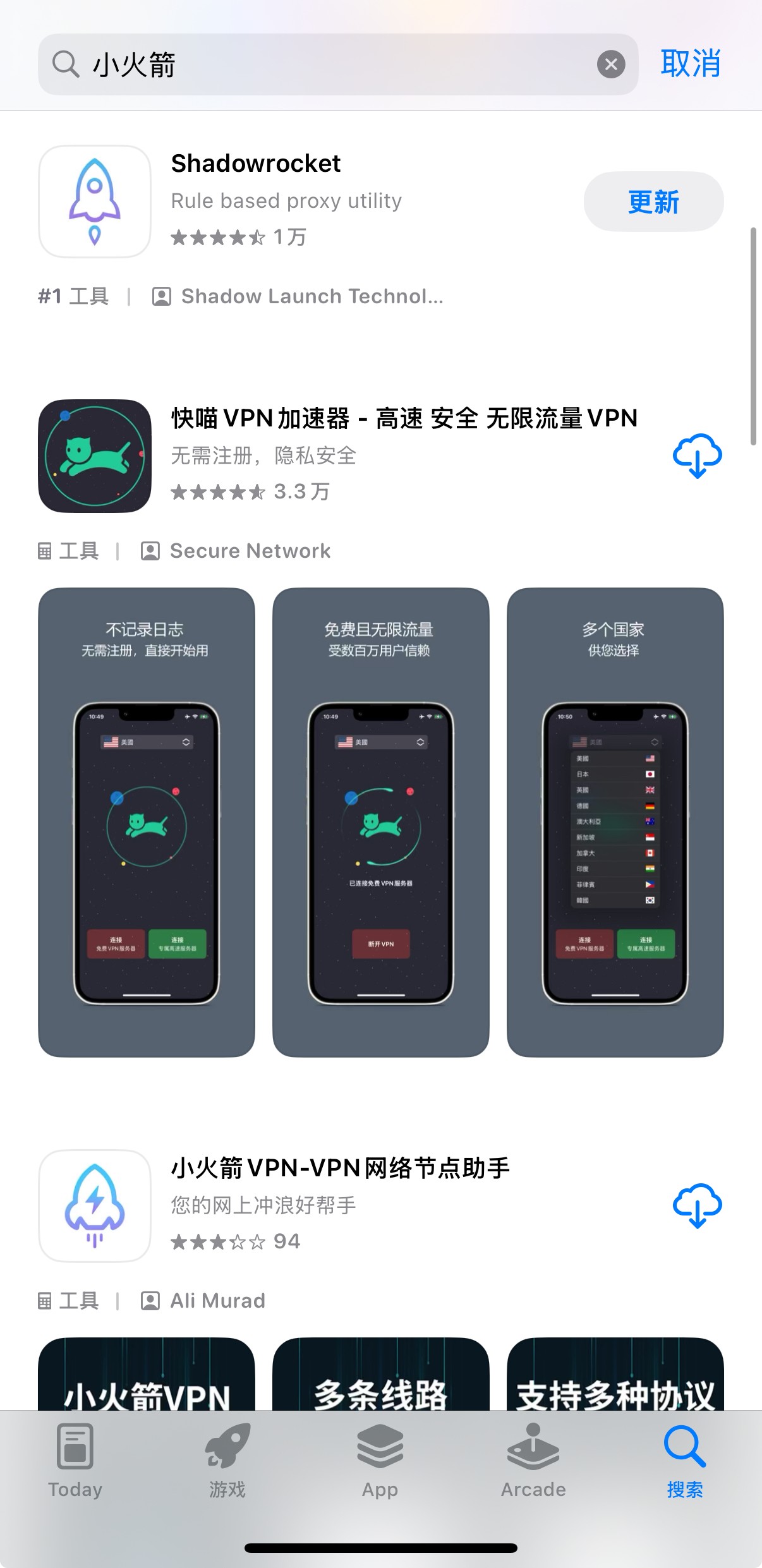Switch to the Arcade tab
The image size is (762, 1568).
click(x=533, y=1460)
